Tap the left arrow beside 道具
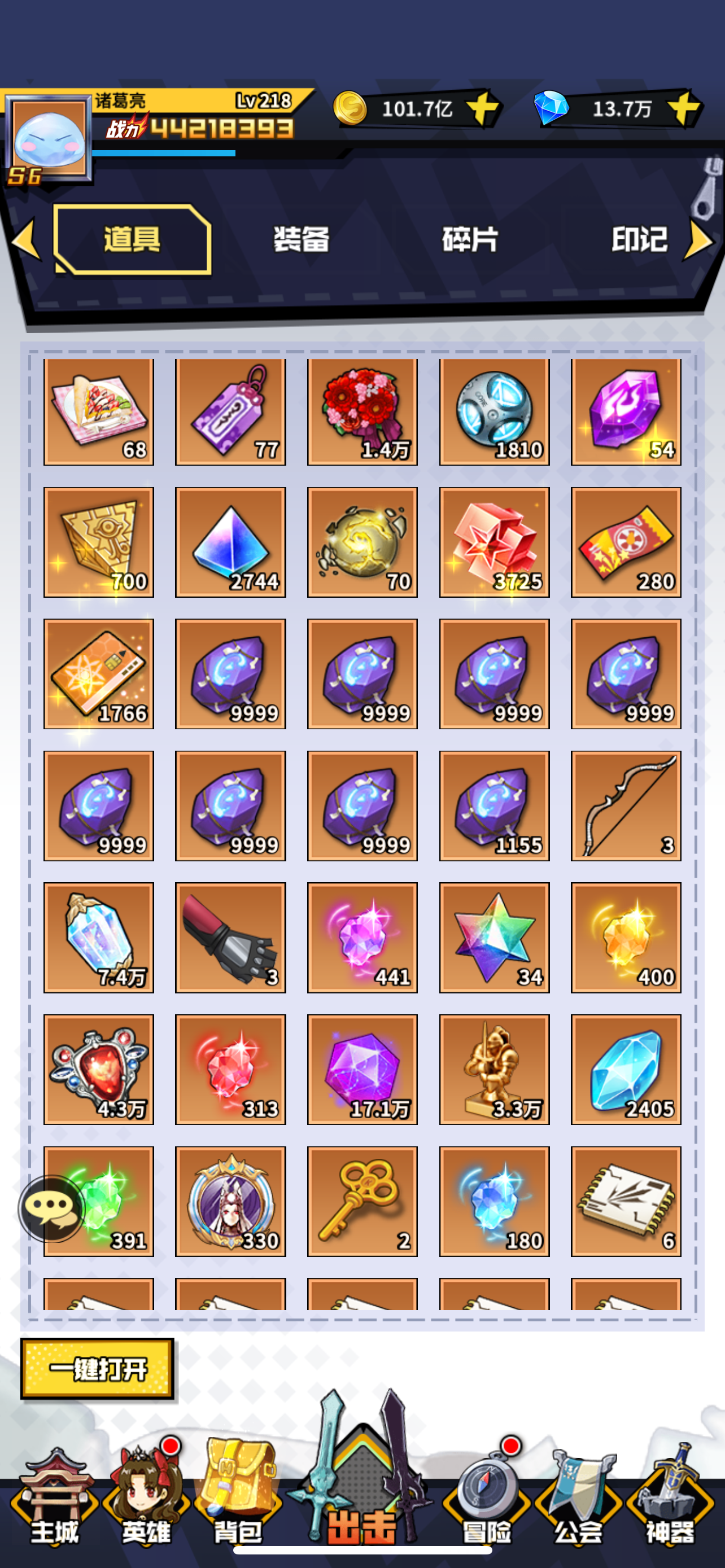This screenshot has width=725, height=1568. coord(27,239)
